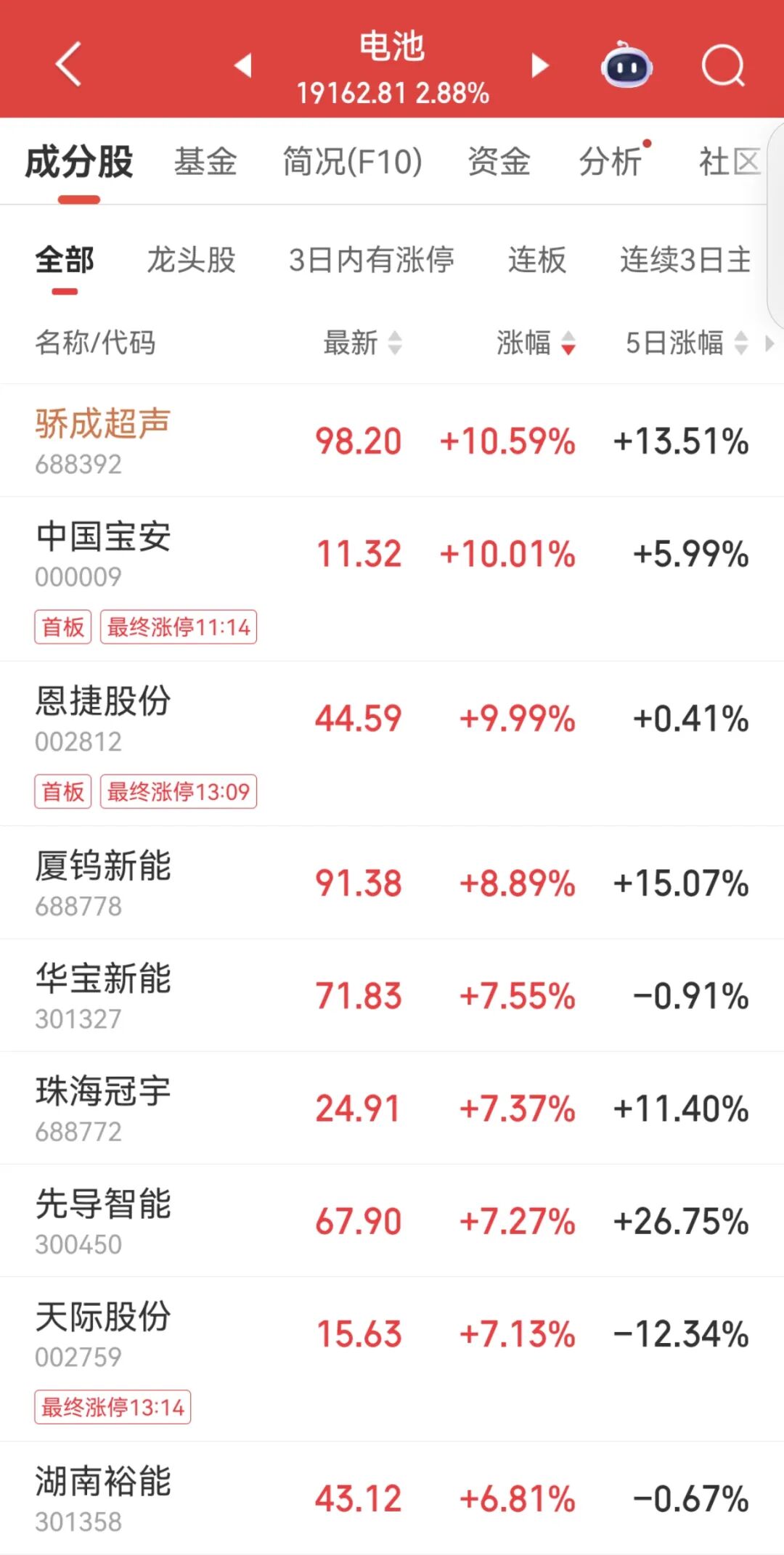Open search via the magnifier icon
This screenshot has width=784, height=1555.
[723, 67]
